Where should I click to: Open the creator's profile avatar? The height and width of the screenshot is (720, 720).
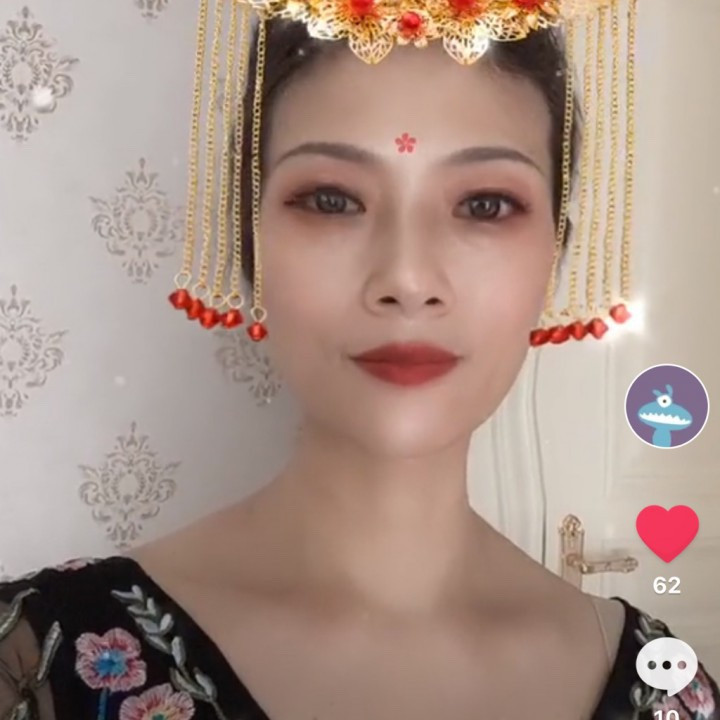pyautogui.click(x=667, y=406)
